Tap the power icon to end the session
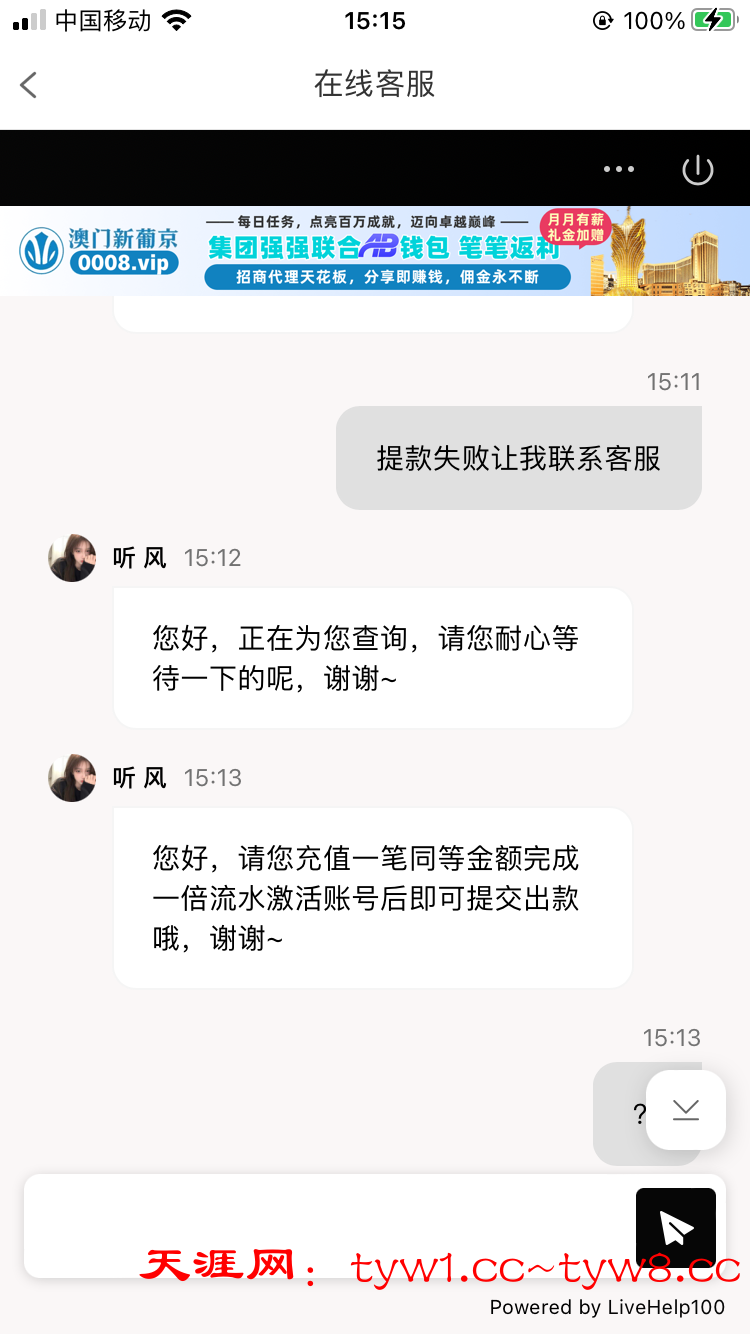750x1334 pixels. [697, 169]
